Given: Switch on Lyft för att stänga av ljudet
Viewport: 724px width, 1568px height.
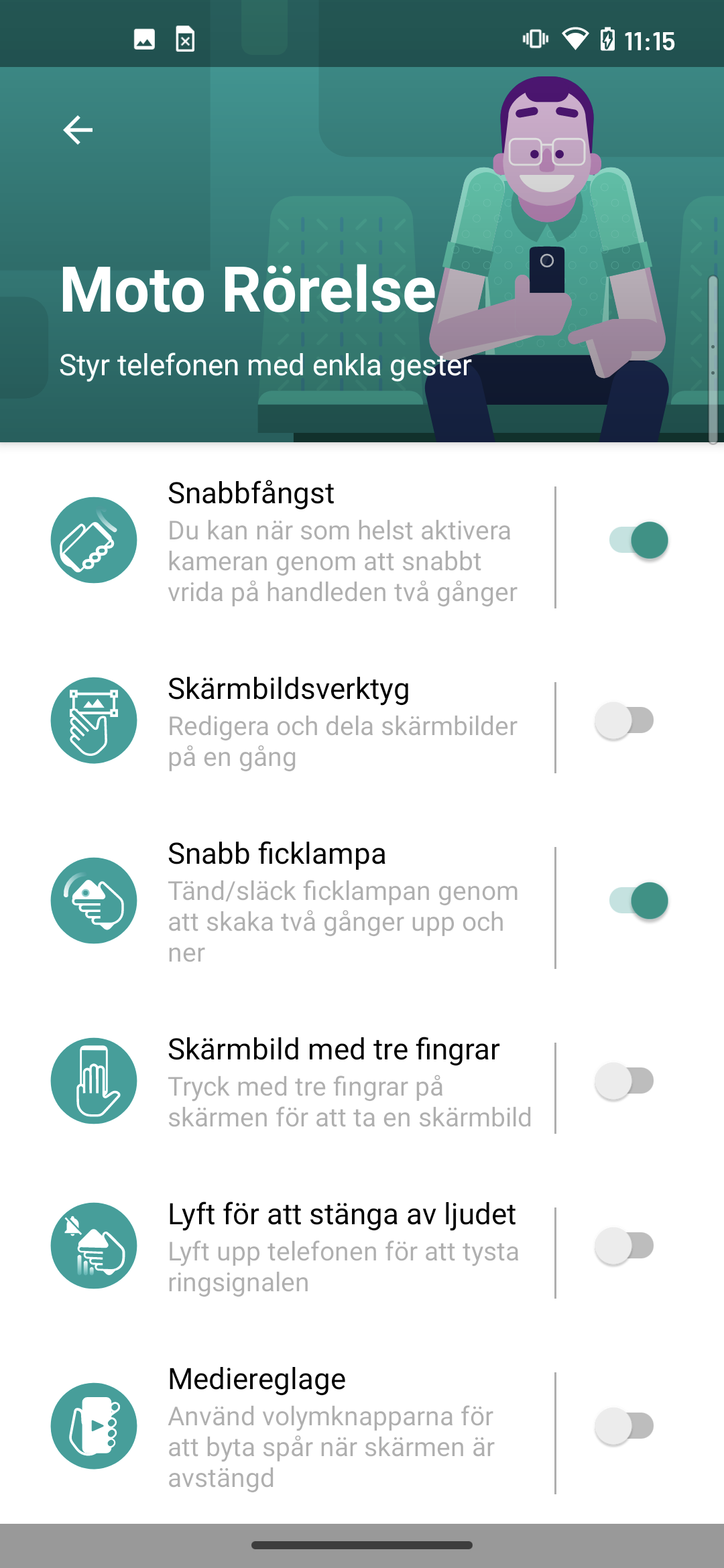Looking at the screenshot, I should coord(625,1246).
